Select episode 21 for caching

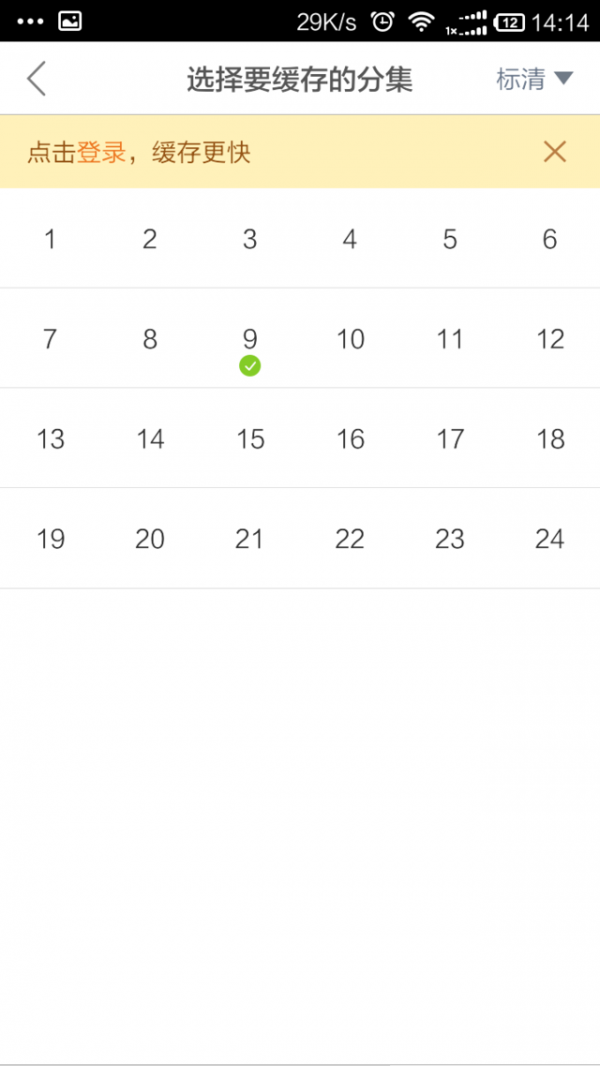click(x=250, y=539)
